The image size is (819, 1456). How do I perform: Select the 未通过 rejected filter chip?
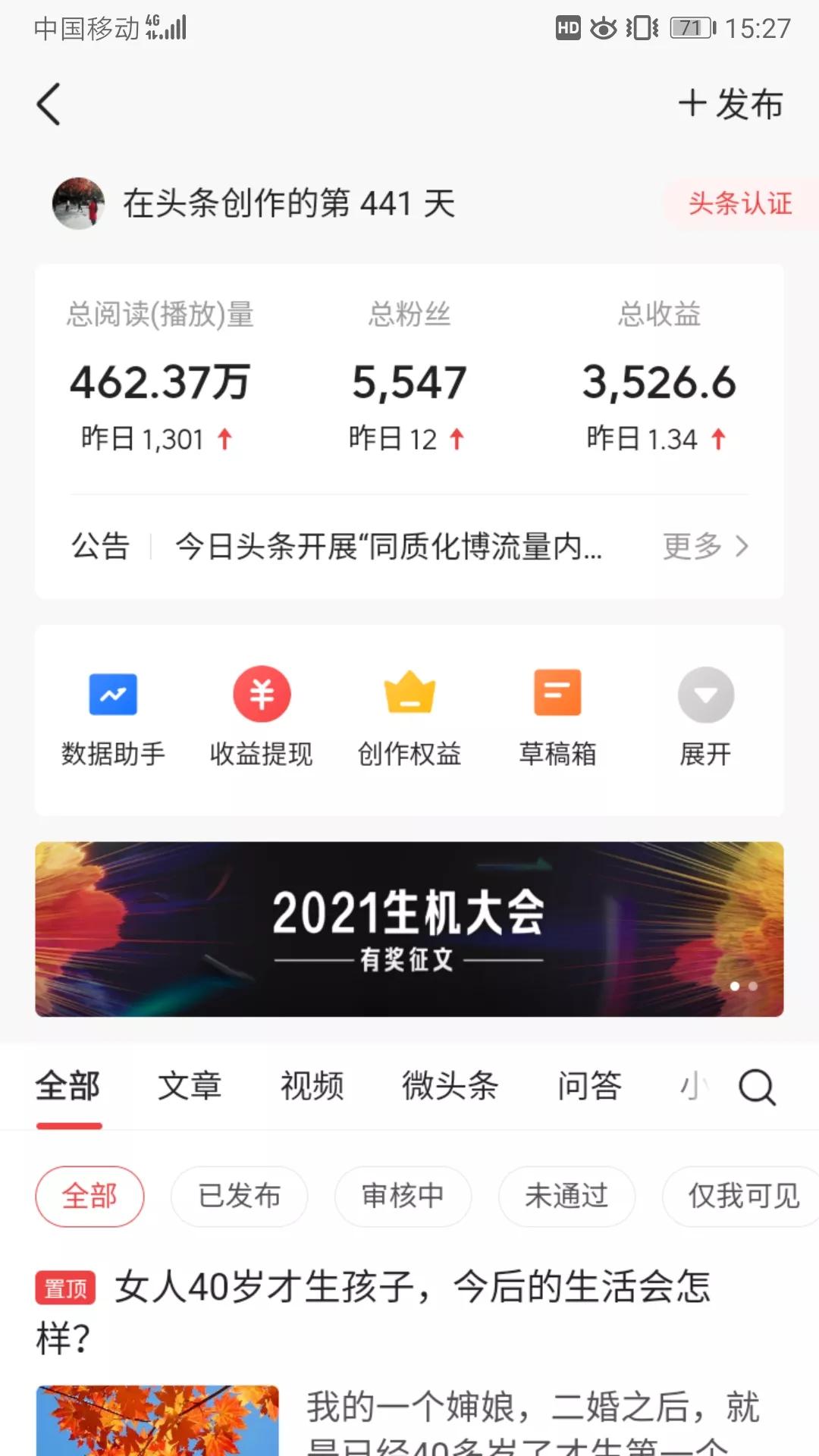click(x=566, y=1196)
